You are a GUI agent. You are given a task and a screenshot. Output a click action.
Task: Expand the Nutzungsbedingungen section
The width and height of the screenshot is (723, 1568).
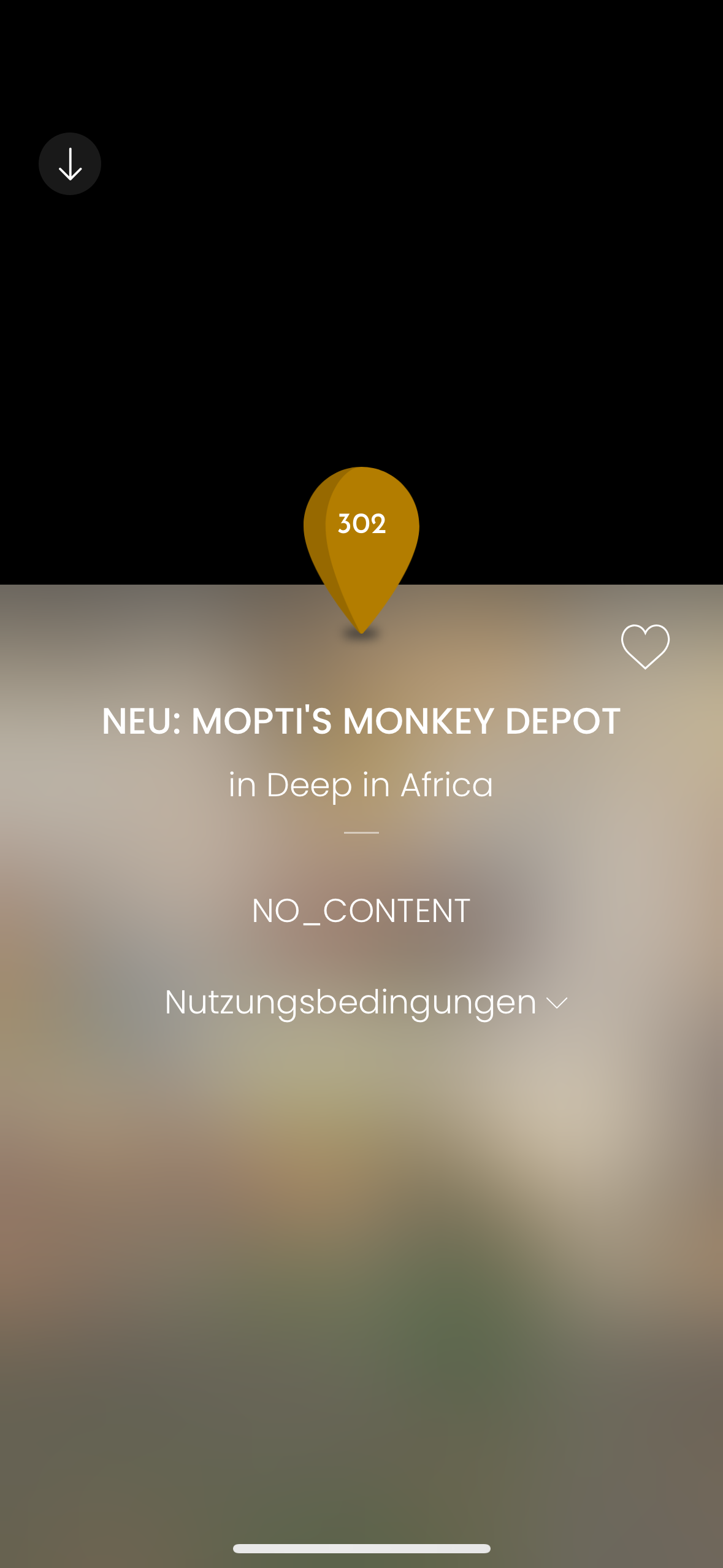pos(366,1002)
